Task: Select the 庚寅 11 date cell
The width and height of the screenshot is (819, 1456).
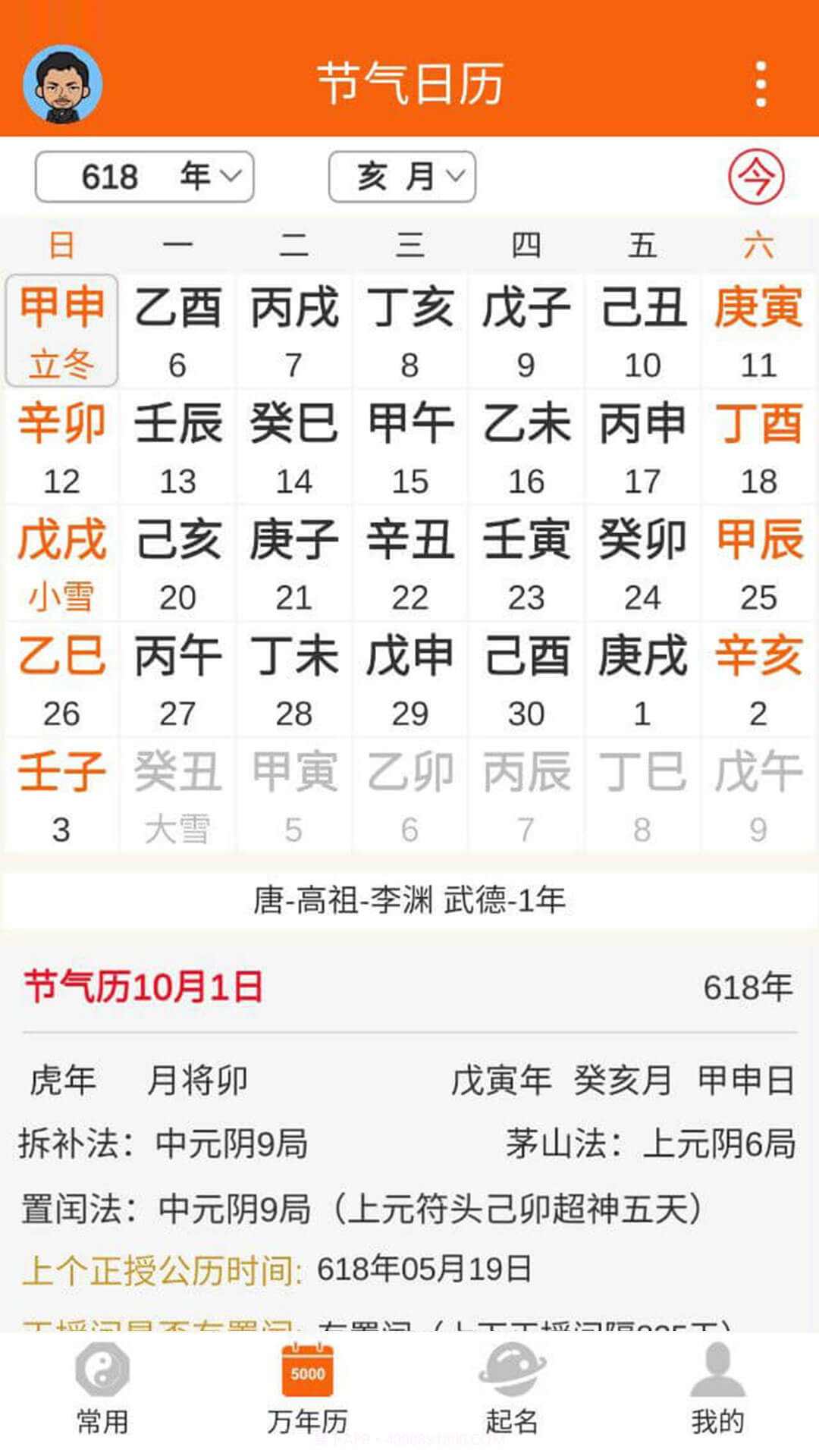Action: 758,331
